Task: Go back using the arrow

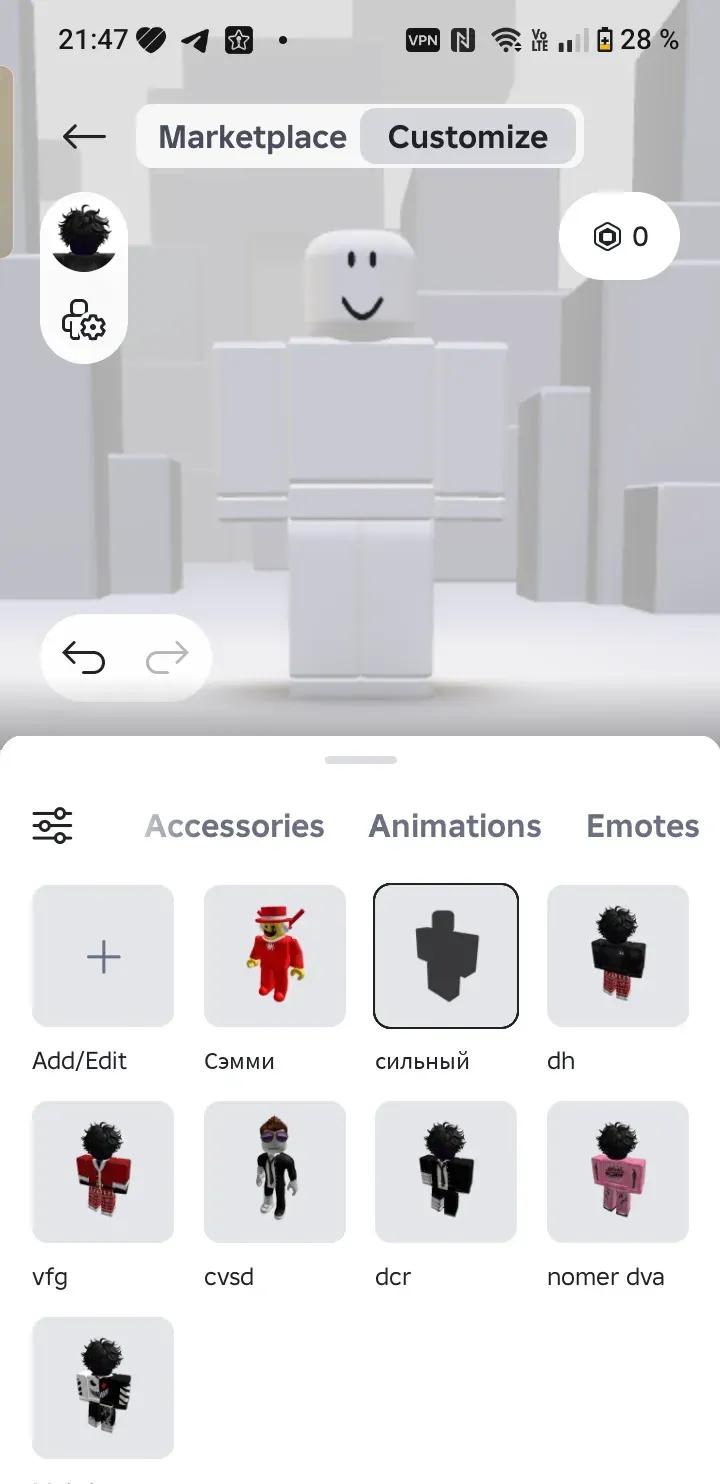Action: pyautogui.click(x=84, y=137)
